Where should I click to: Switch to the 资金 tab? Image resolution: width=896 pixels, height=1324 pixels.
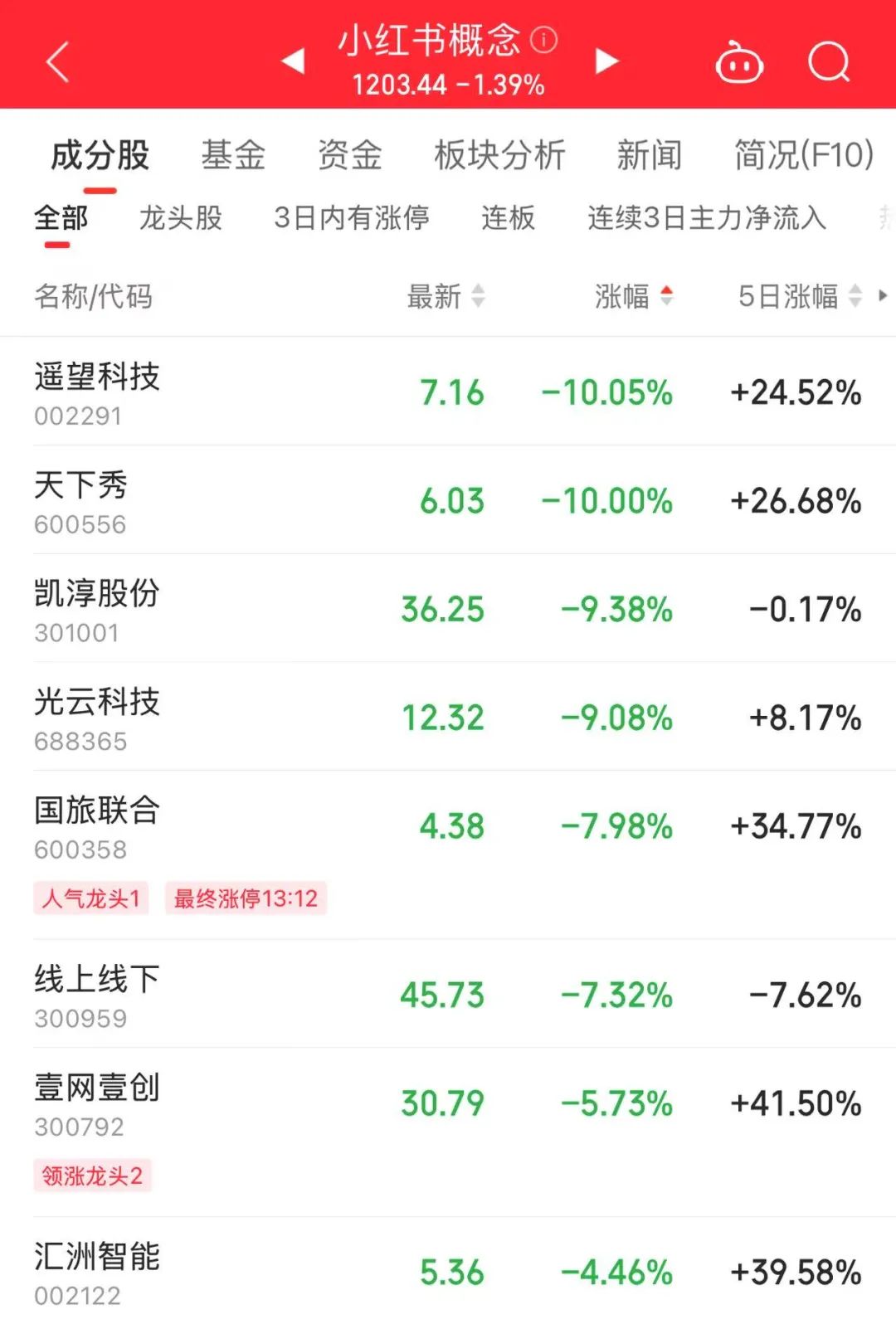coord(350,155)
